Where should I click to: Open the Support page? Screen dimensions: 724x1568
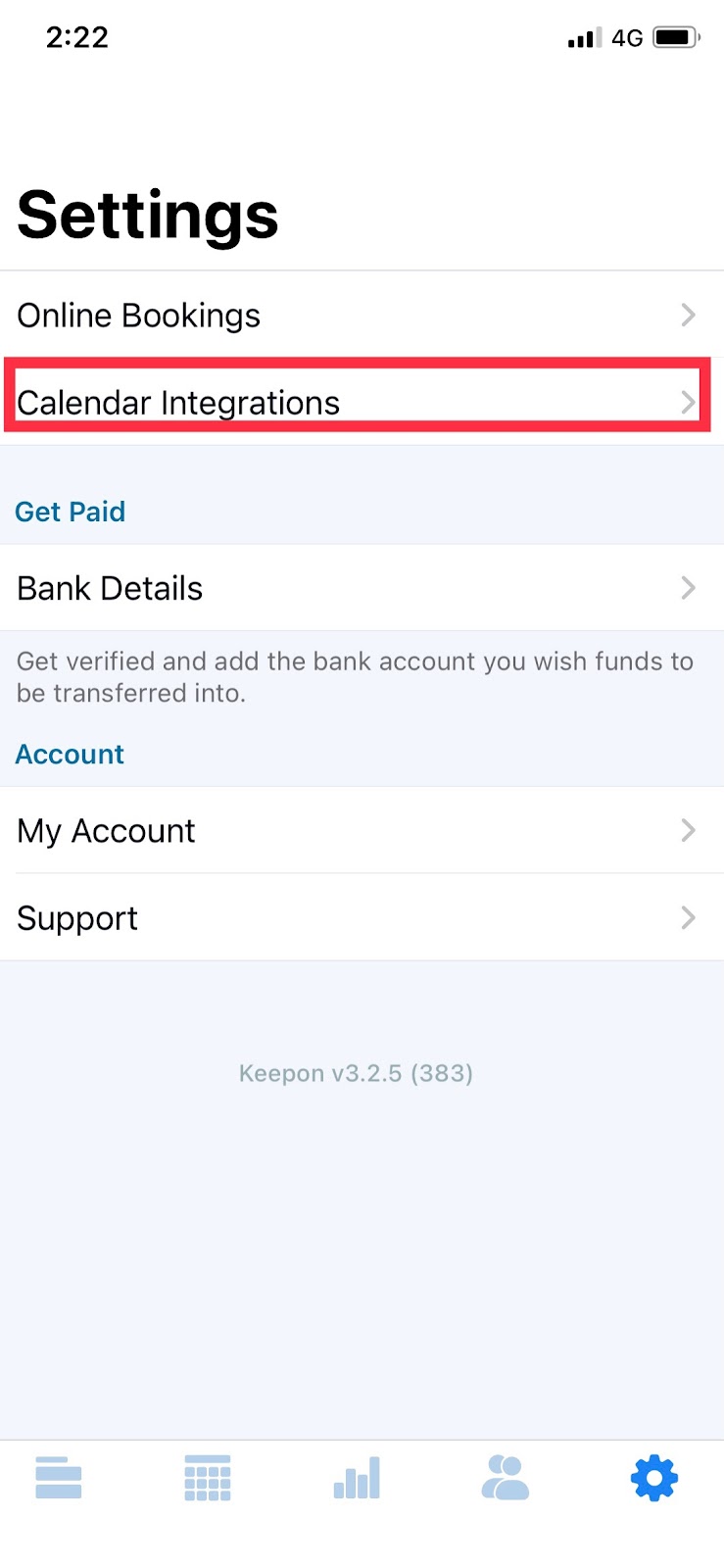361,917
